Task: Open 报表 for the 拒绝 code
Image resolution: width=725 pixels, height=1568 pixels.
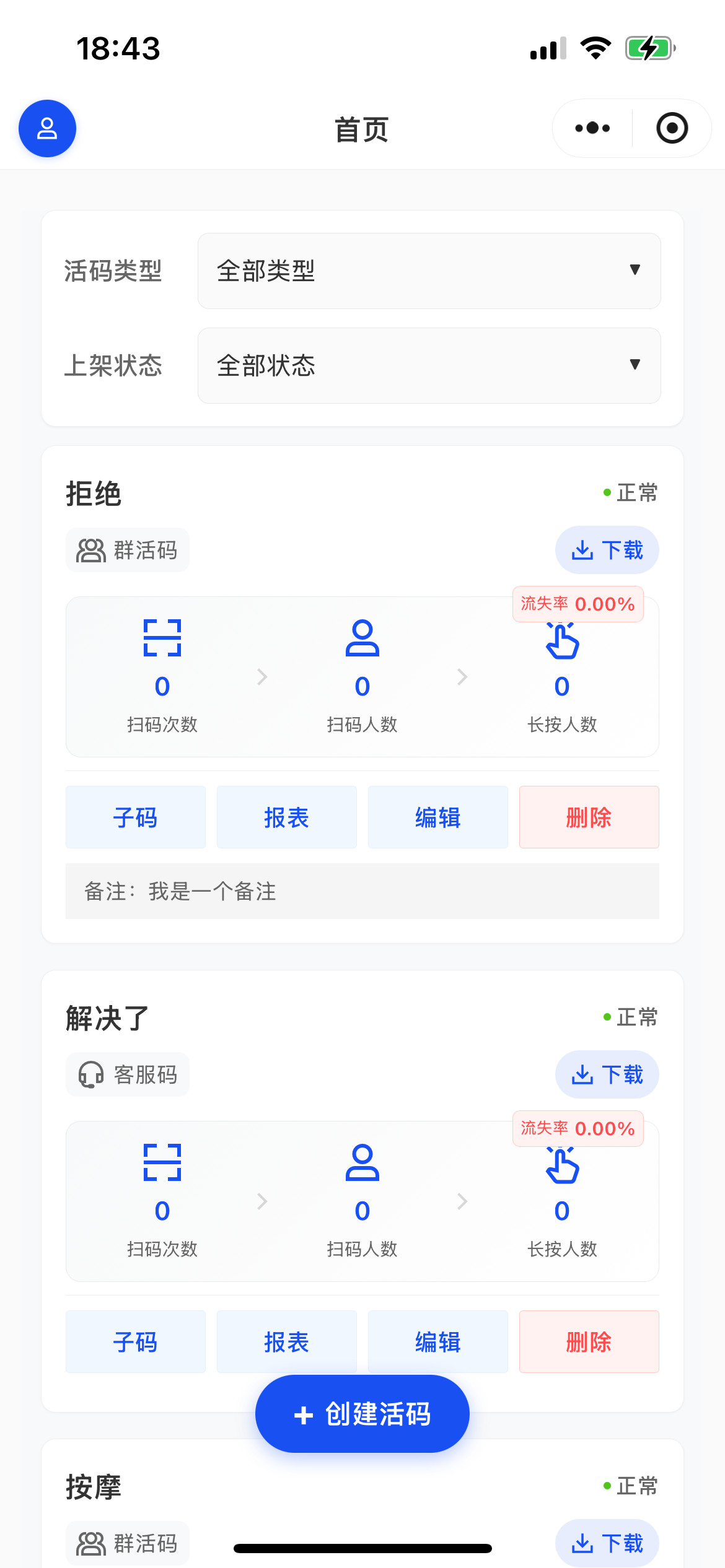Action: tap(286, 817)
